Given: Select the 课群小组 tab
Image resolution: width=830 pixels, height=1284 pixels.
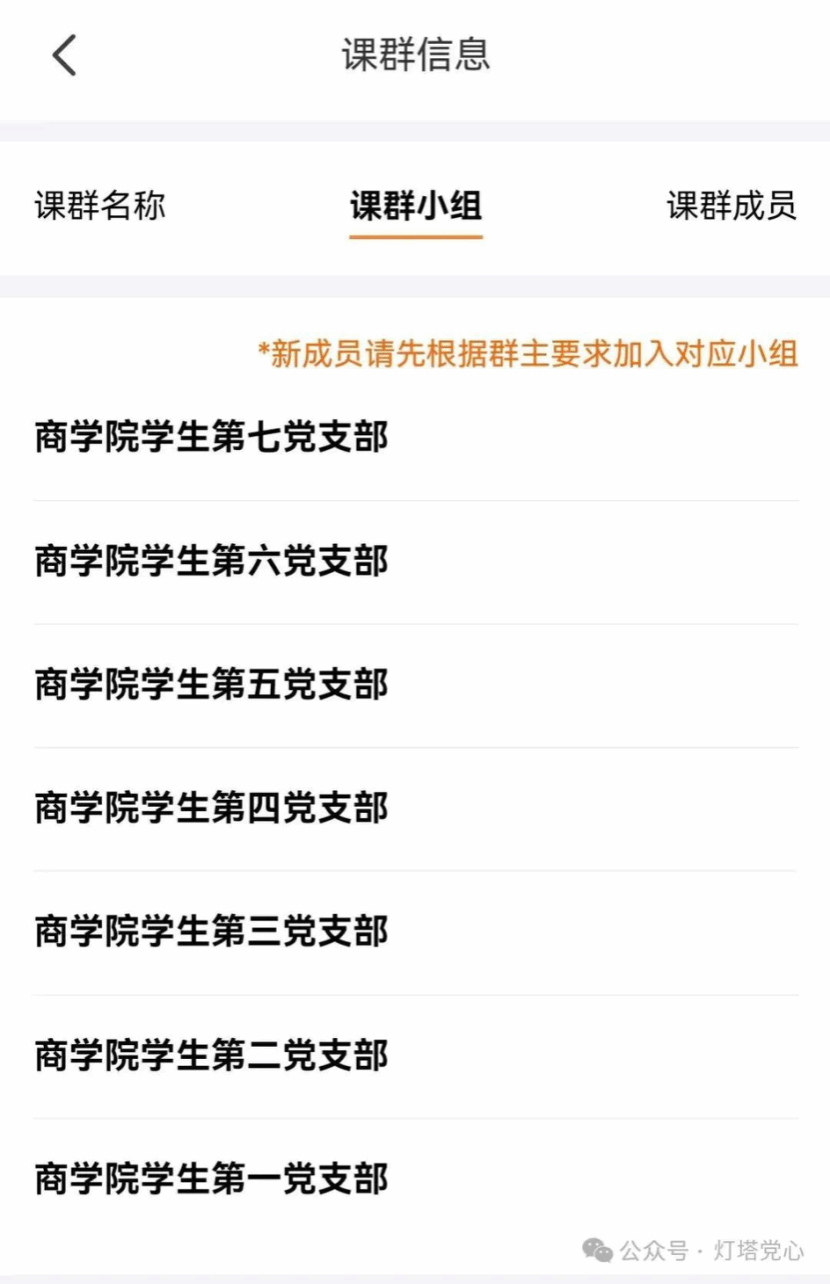Looking at the screenshot, I should [x=415, y=206].
